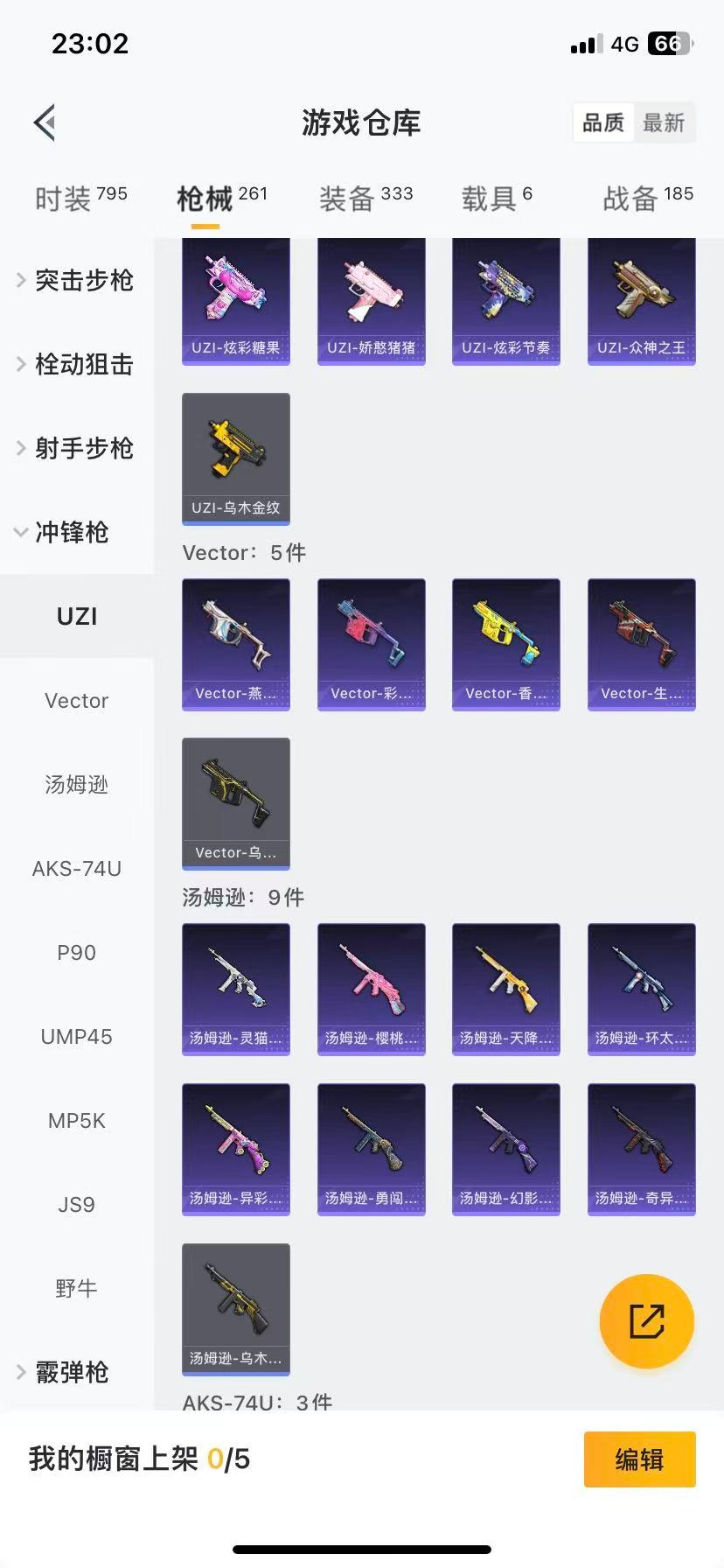Screen dimensions: 724x1568
Task: View the 汤姆逊-樱桃 skin tile
Action: tap(371, 989)
